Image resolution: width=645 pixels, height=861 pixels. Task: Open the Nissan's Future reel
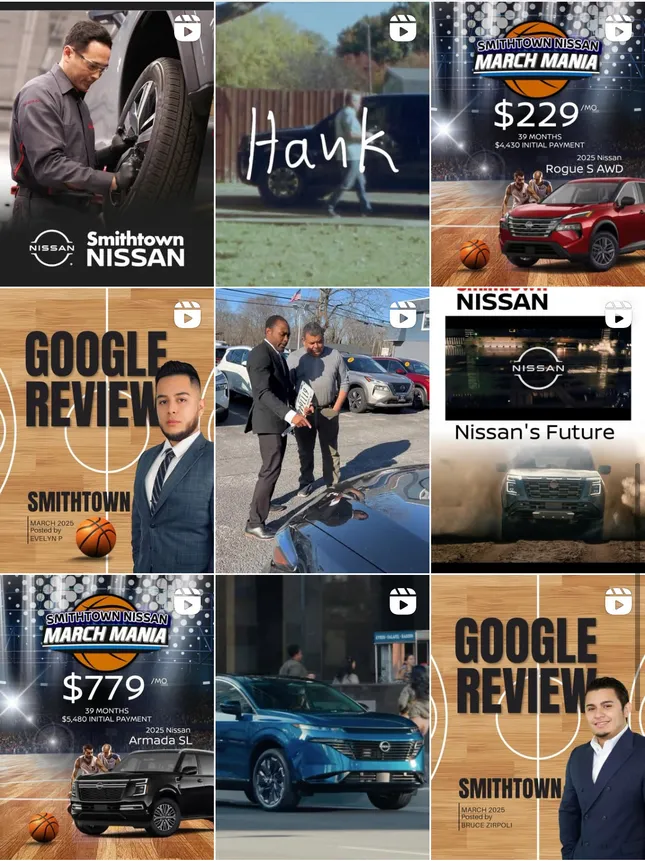click(538, 430)
